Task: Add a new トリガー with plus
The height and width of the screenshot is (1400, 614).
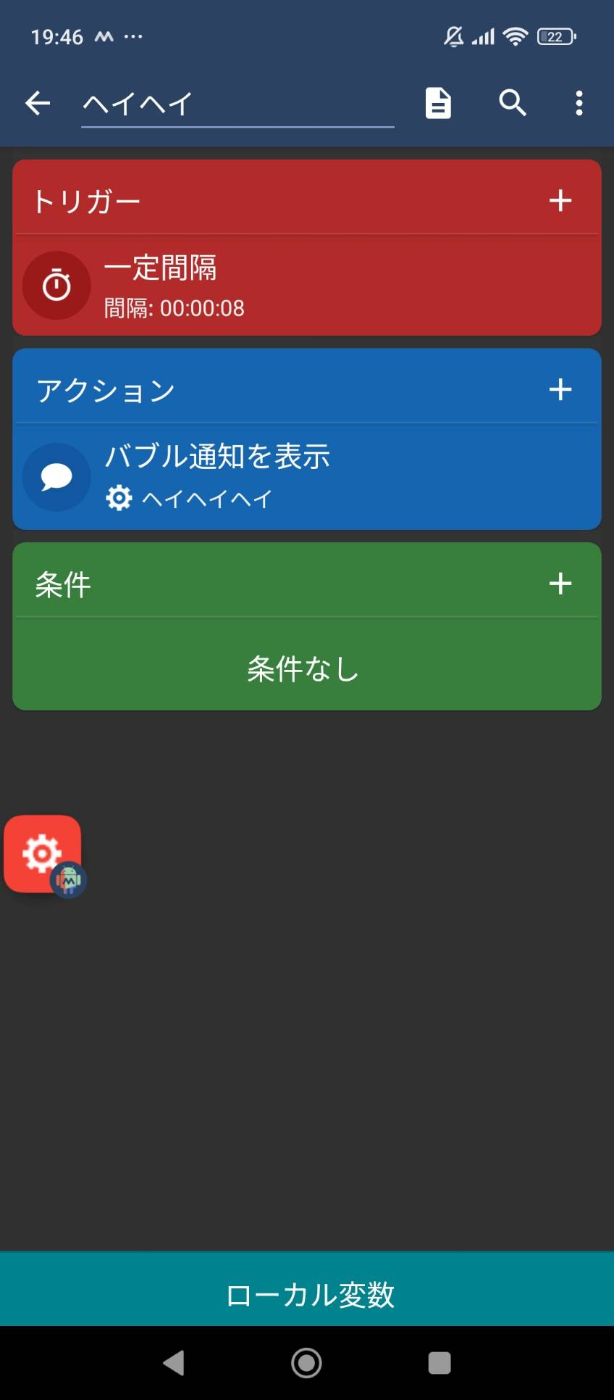Action: (560, 200)
